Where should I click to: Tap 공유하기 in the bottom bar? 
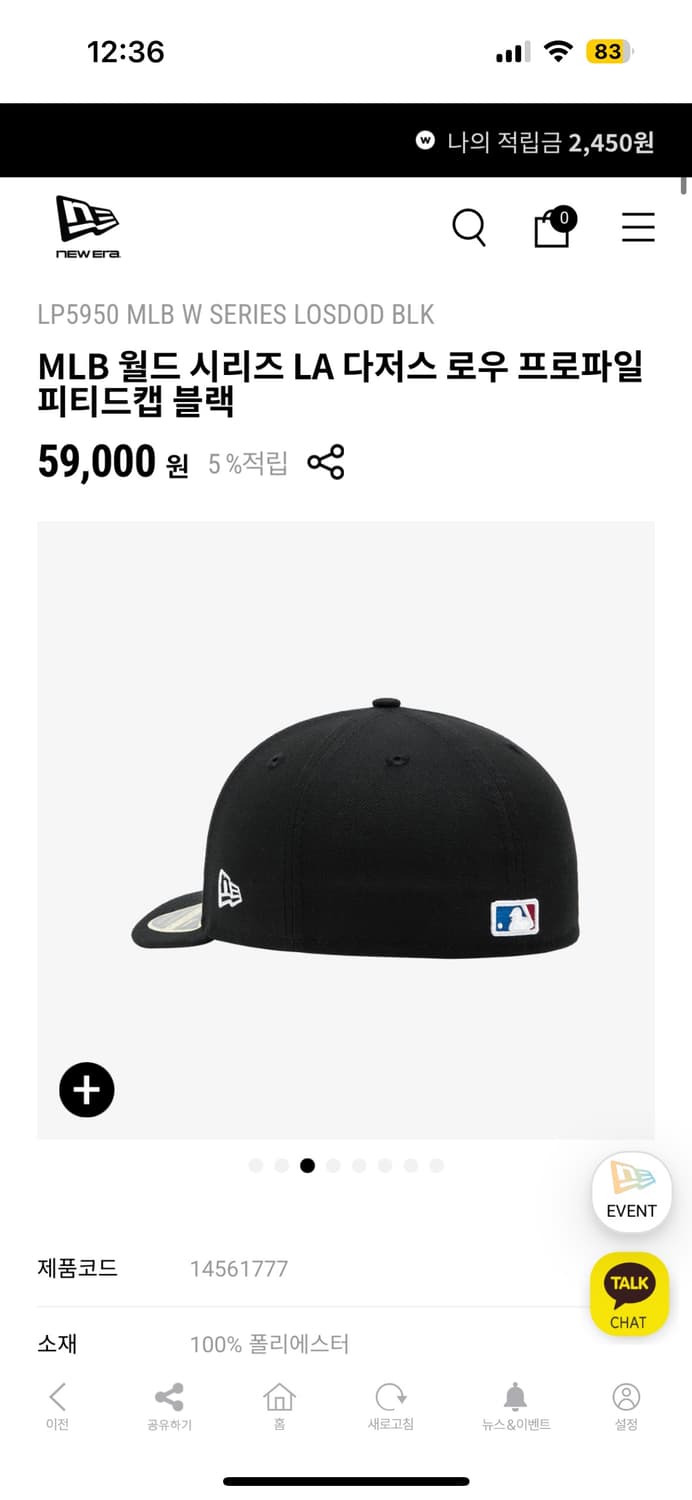169,1406
